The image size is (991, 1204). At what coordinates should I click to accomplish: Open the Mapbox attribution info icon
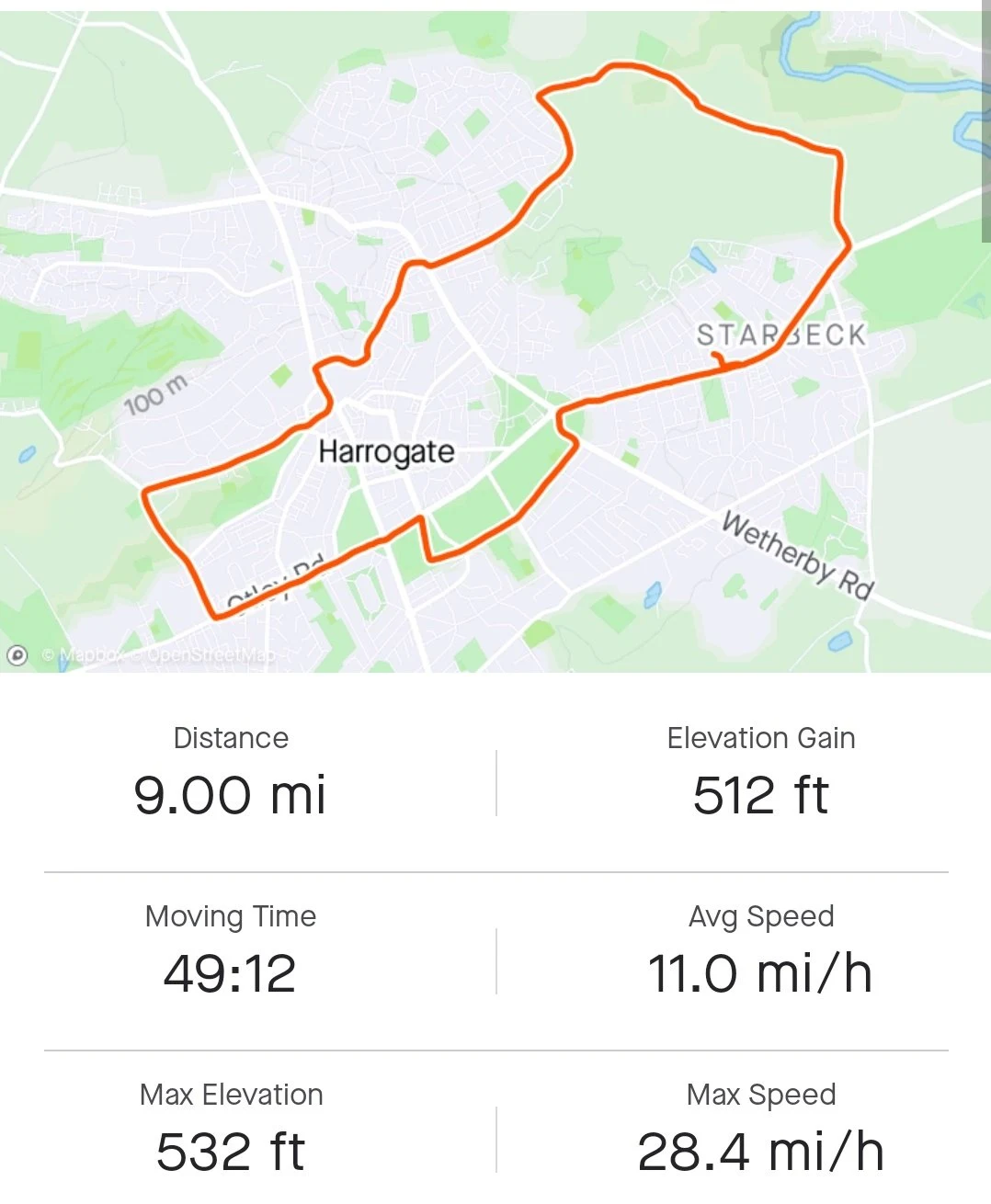pos(17,655)
